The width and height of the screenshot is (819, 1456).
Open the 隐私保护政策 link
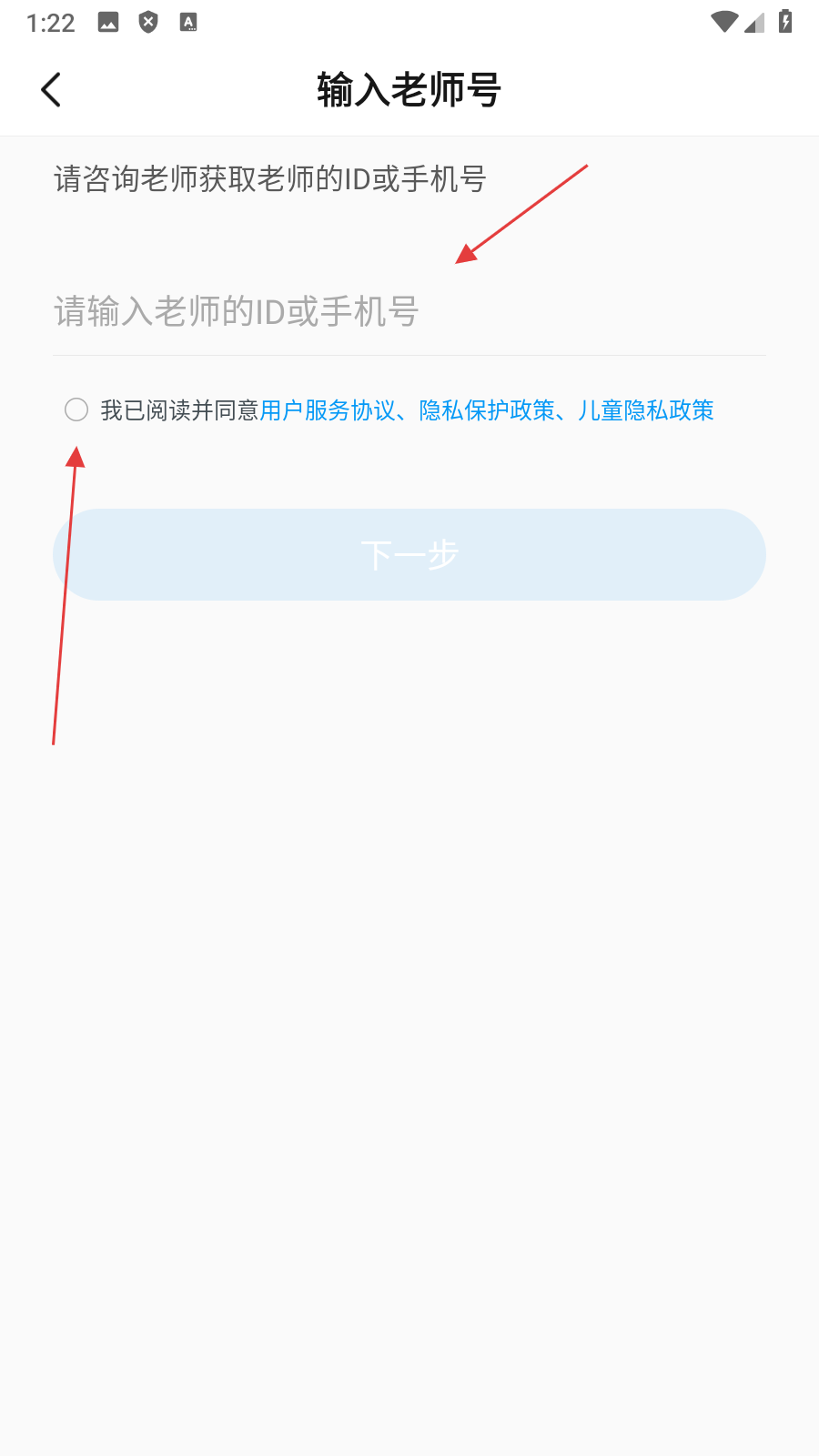(487, 411)
